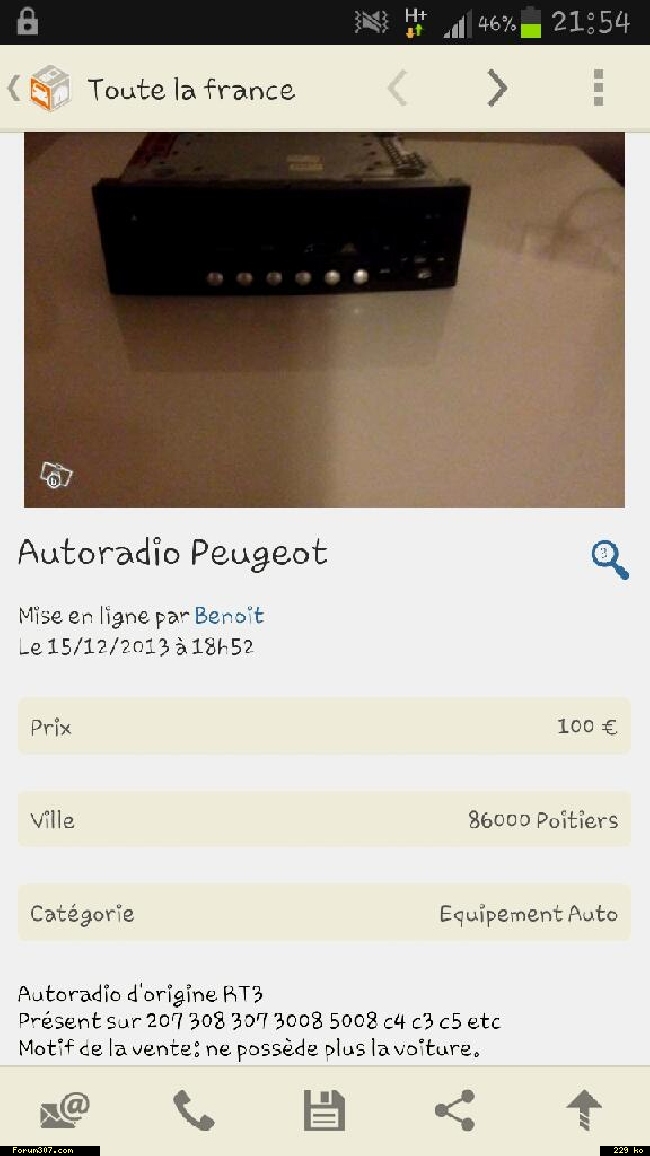
Task: Tap the up-arrow icon in bottom bar
Action: 584,1110
